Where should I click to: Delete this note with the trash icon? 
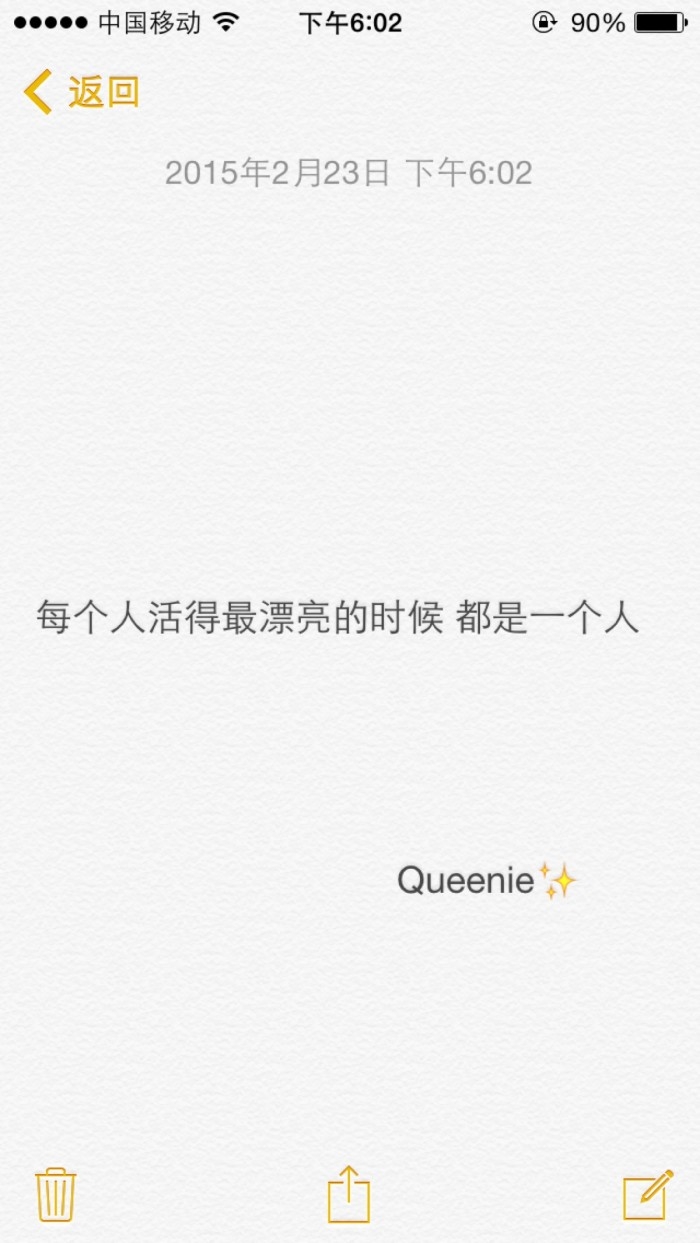pyautogui.click(x=56, y=1194)
